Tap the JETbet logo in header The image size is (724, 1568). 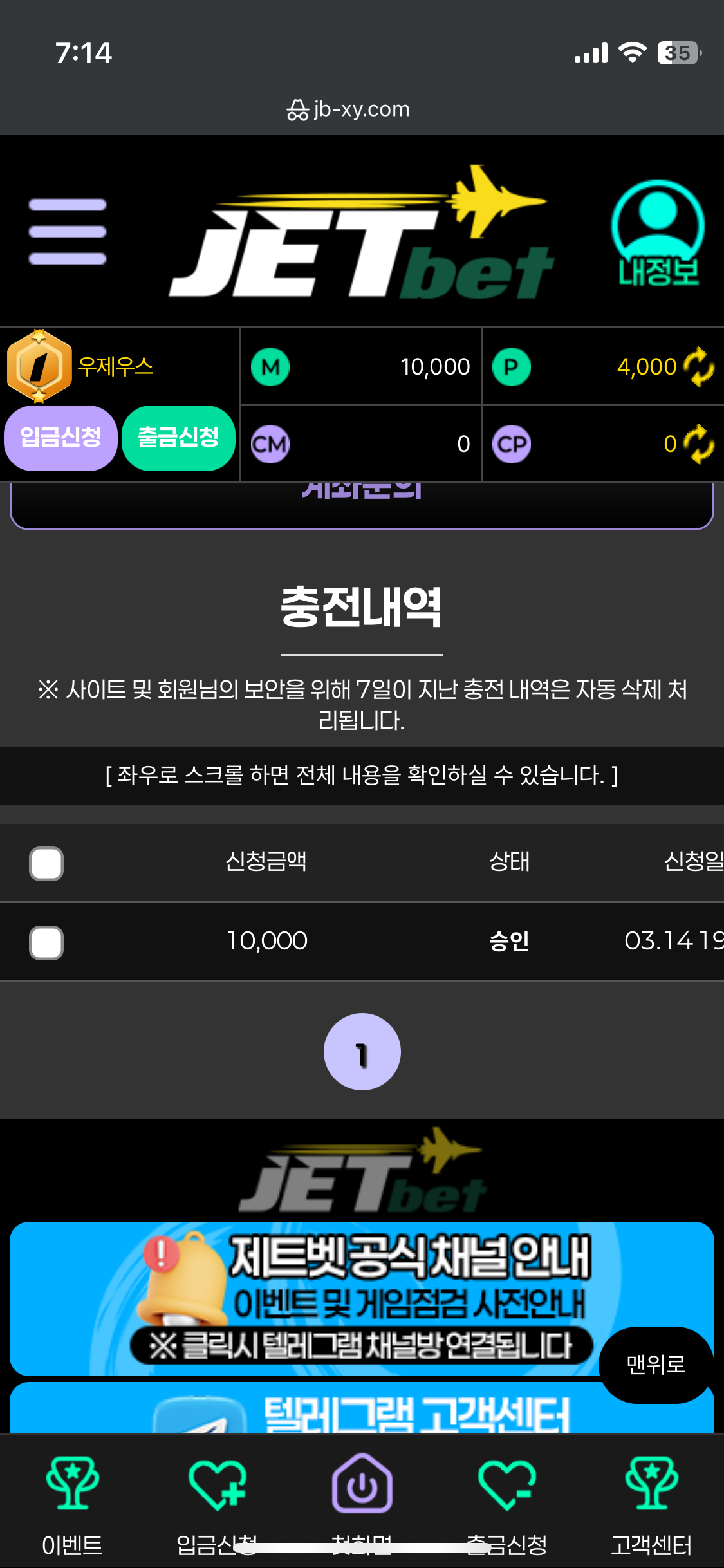coord(362,235)
